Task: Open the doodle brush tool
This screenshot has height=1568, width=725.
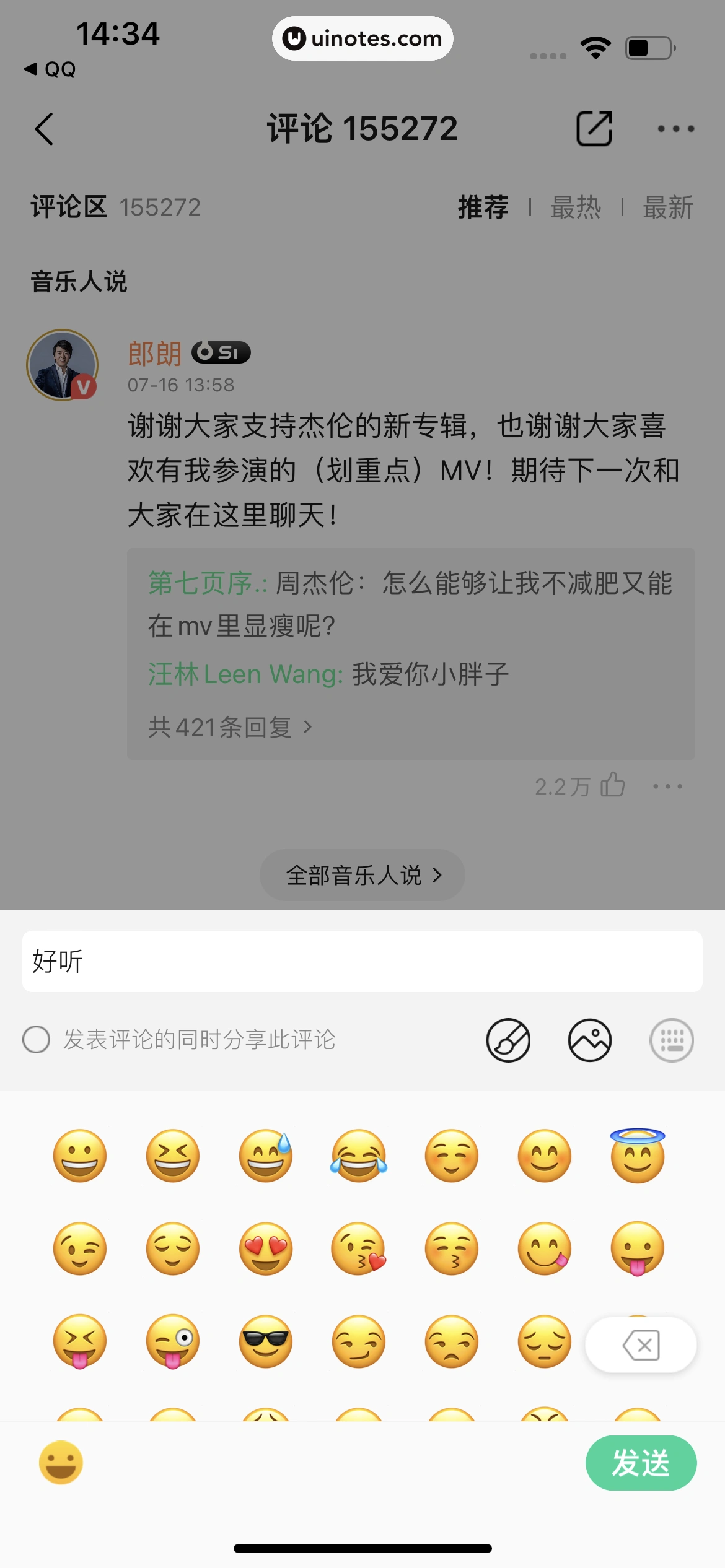Action: [x=507, y=1040]
